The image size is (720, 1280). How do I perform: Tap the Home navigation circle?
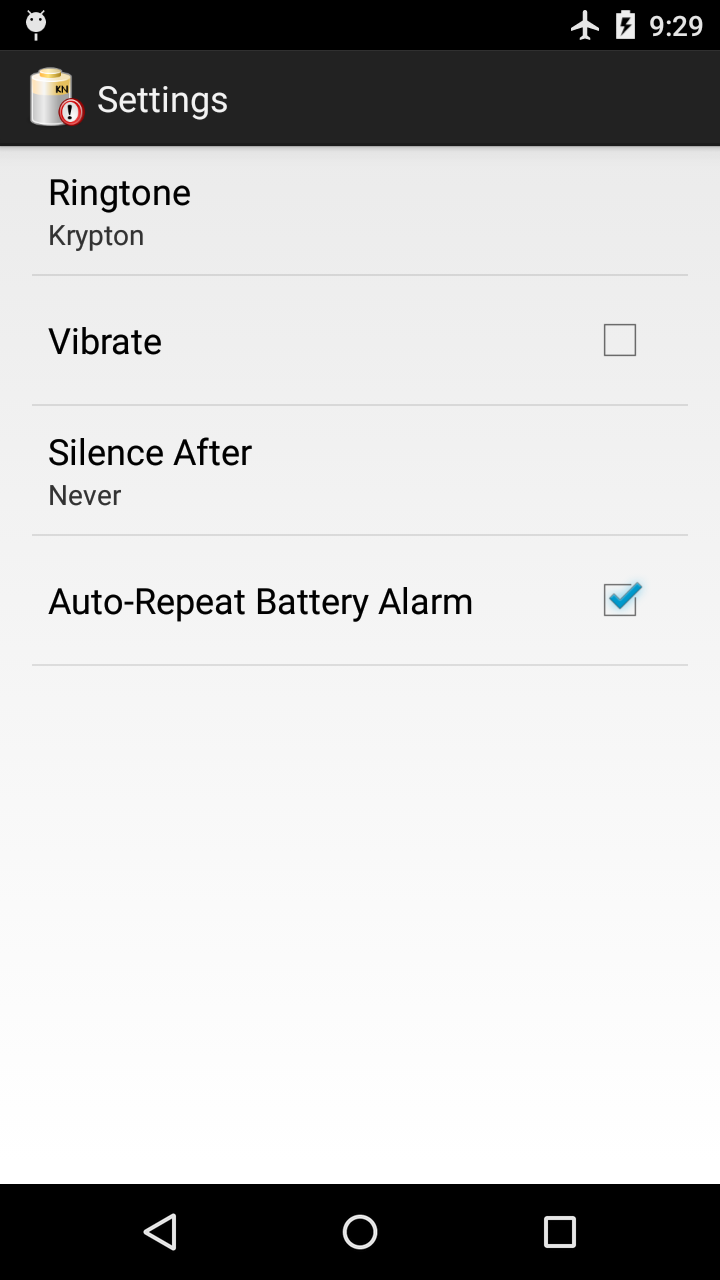359,1232
